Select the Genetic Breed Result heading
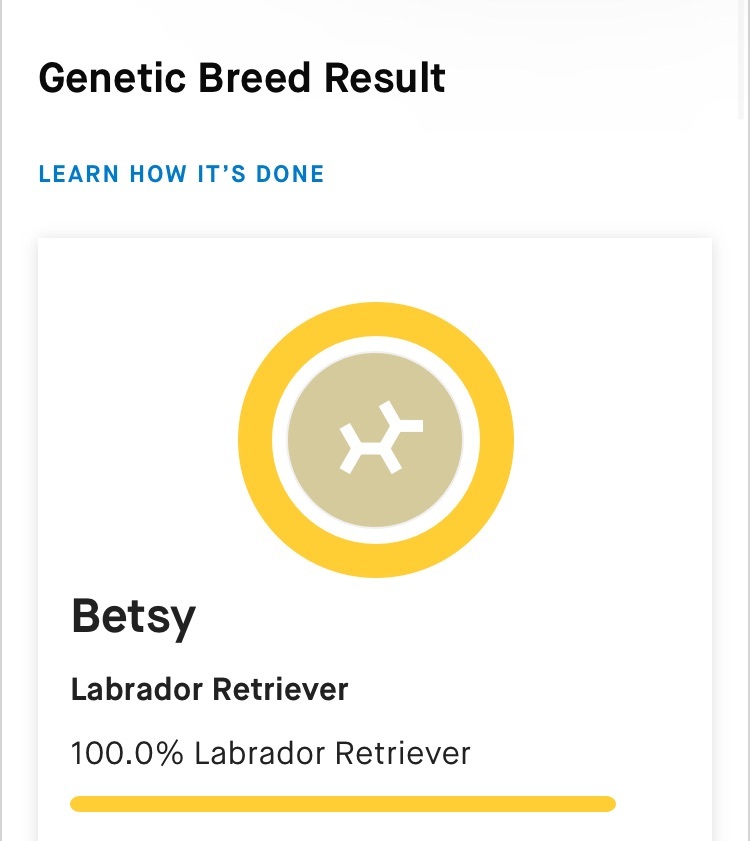Image resolution: width=750 pixels, height=841 pixels. (x=242, y=77)
